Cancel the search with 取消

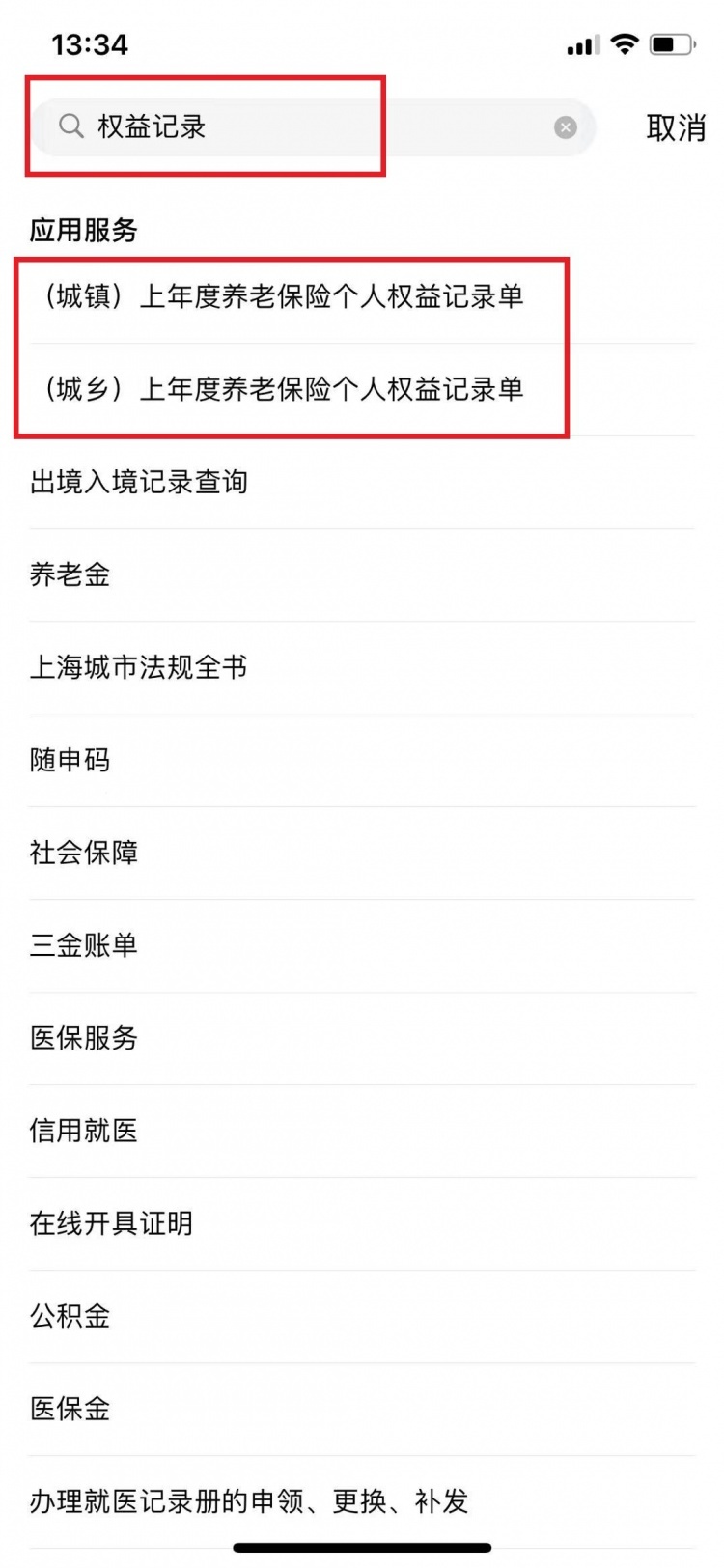(676, 127)
